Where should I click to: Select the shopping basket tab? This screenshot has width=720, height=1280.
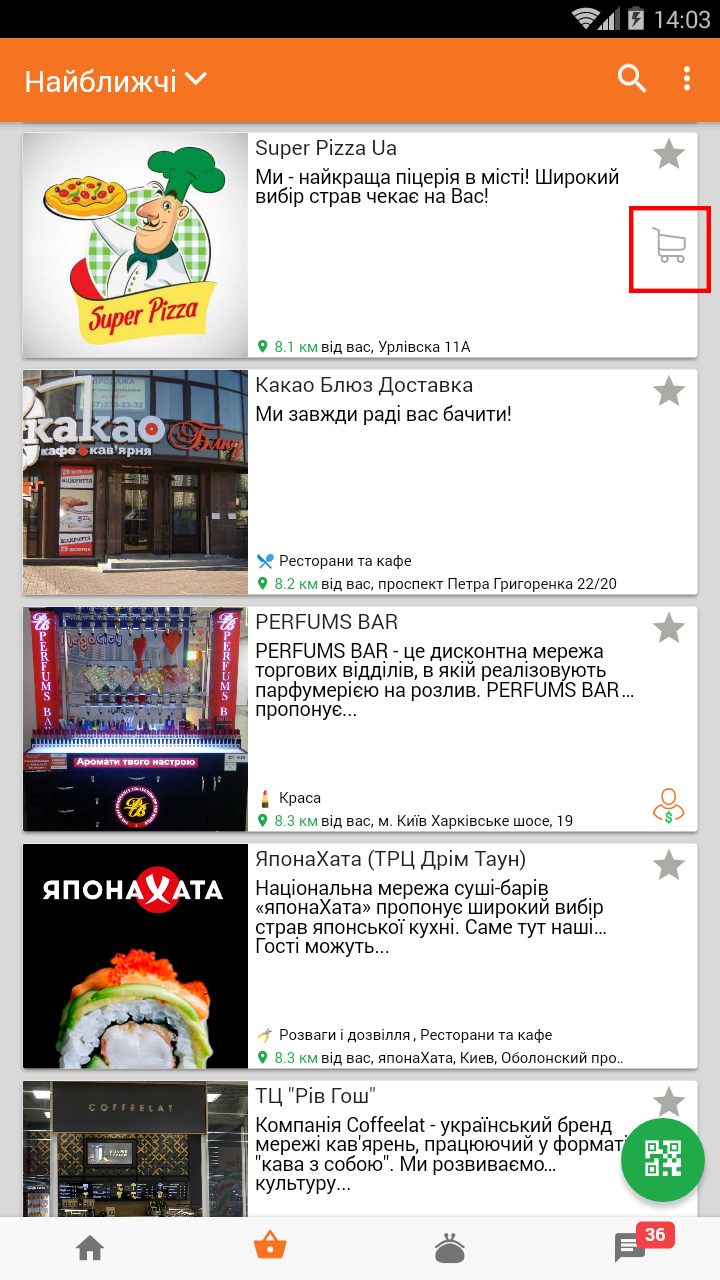point(270,1248)
